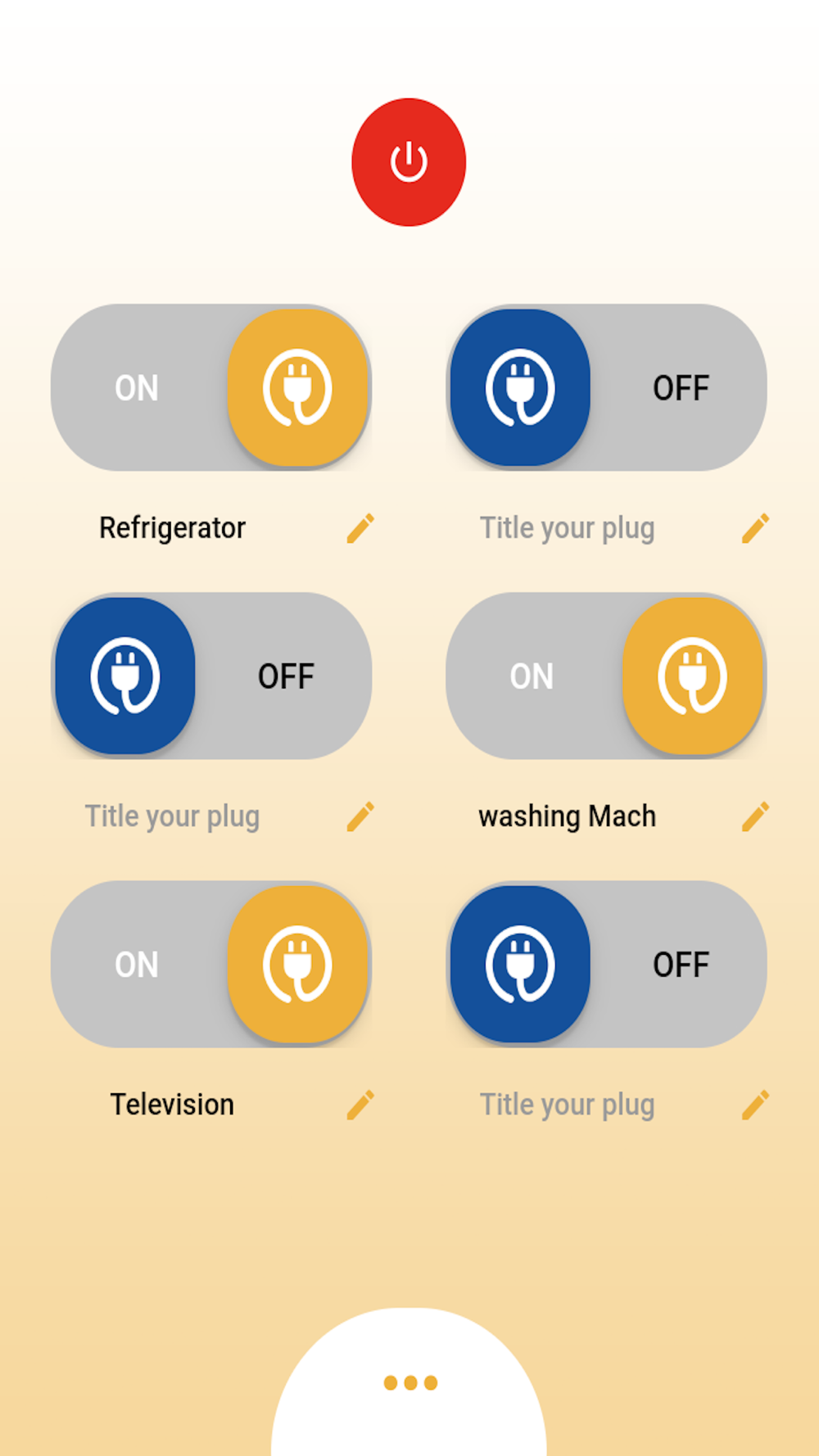Switch off the Television plug
This screenshot has height=1456, width=819.
211,964
